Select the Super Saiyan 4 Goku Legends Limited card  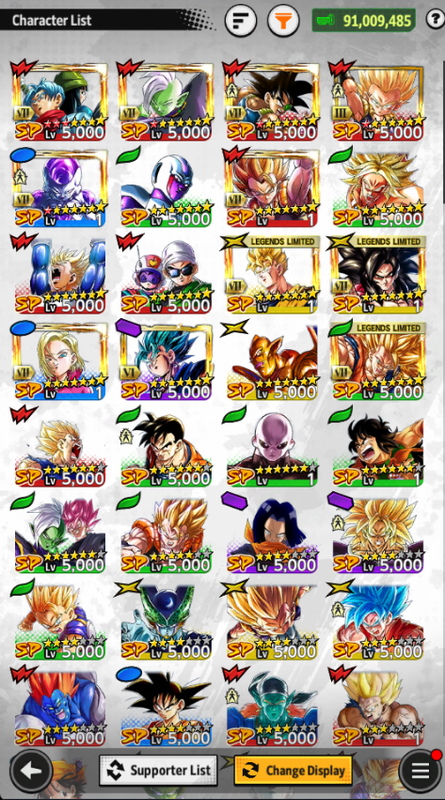click(378, 275)
